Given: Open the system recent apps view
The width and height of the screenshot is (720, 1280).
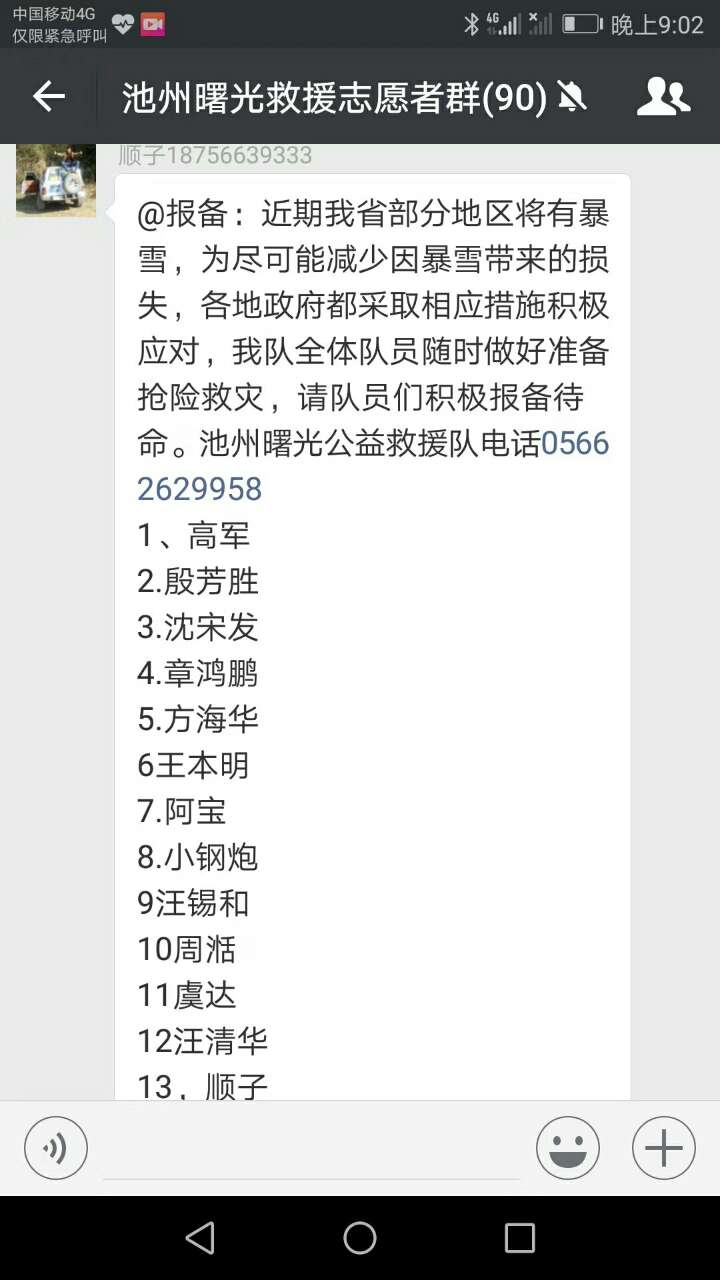Looking at the screenshot, I should (x=520, y=1238).
